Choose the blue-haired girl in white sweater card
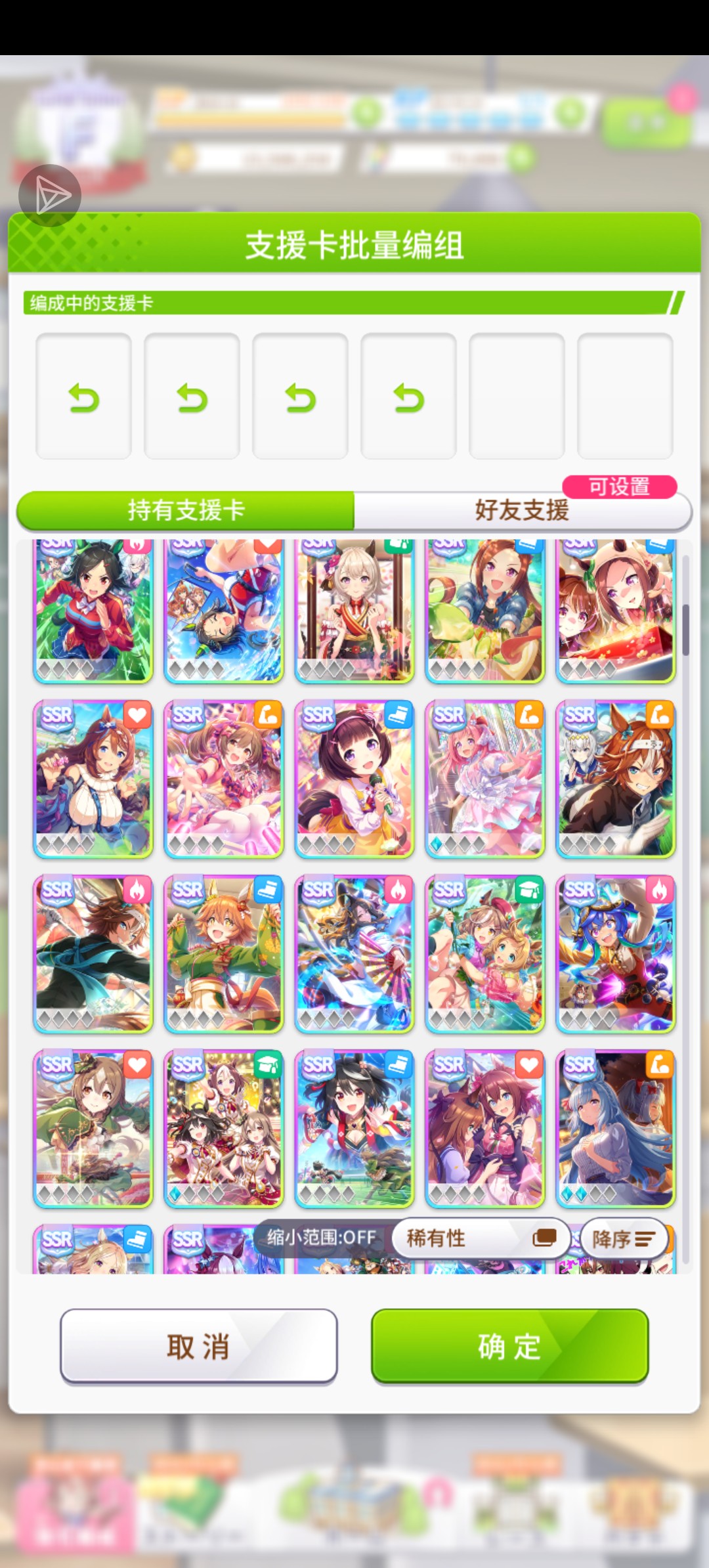709x1568 pixels. click(615, 1129)
